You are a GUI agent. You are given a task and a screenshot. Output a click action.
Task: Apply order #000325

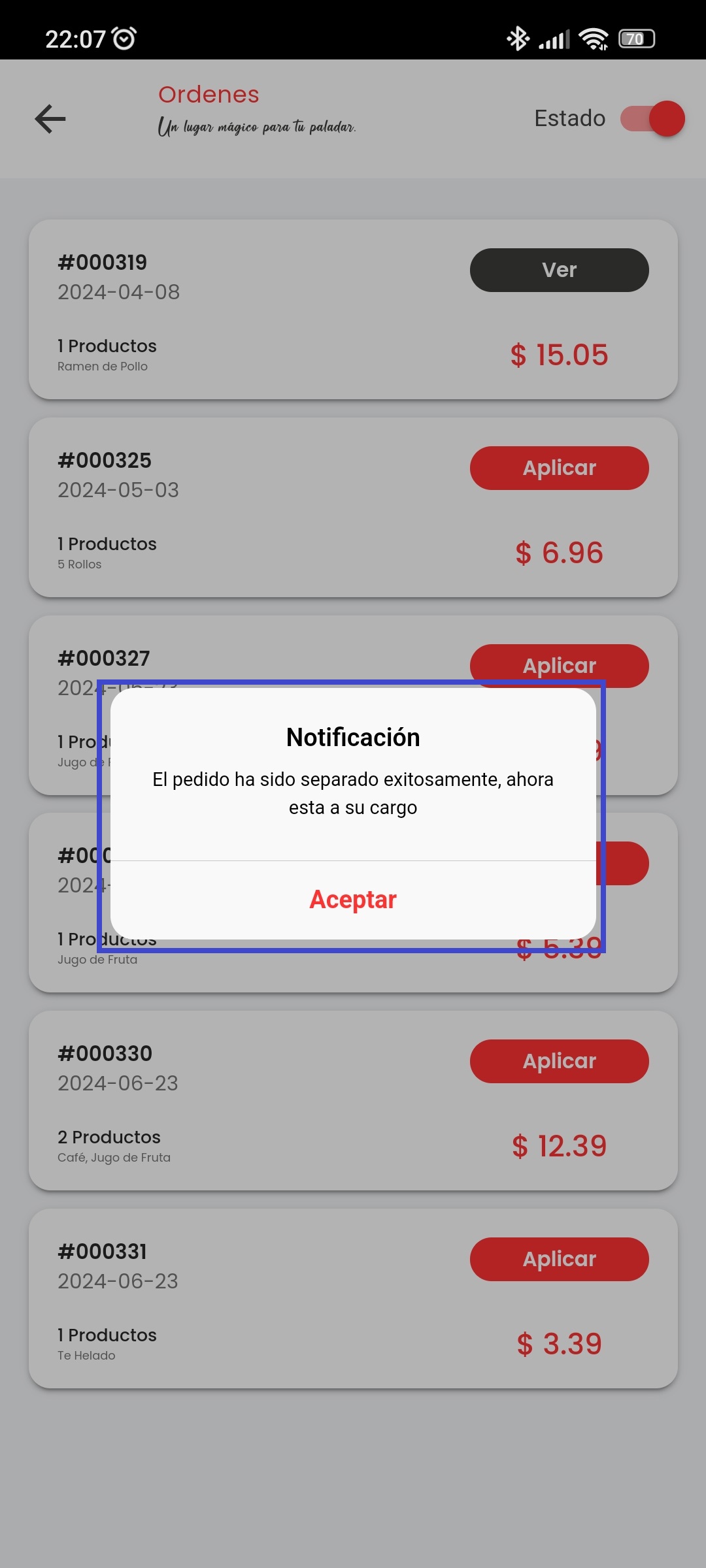coord(559,468)
